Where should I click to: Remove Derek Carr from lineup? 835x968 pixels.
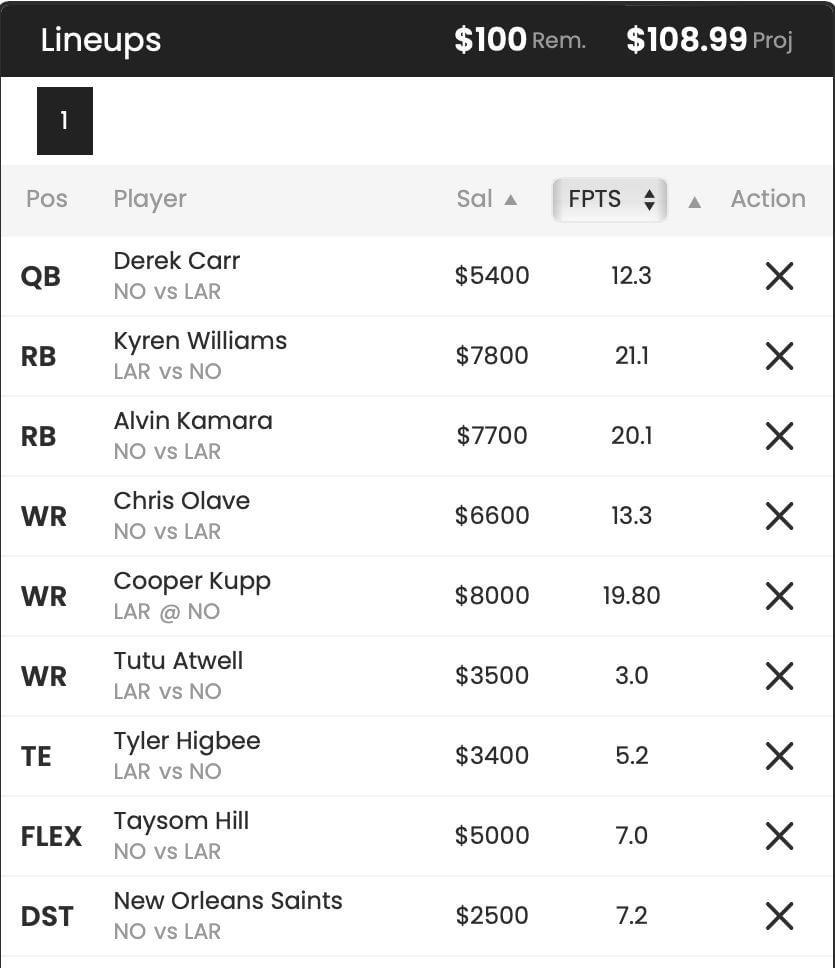coord(779,276)
